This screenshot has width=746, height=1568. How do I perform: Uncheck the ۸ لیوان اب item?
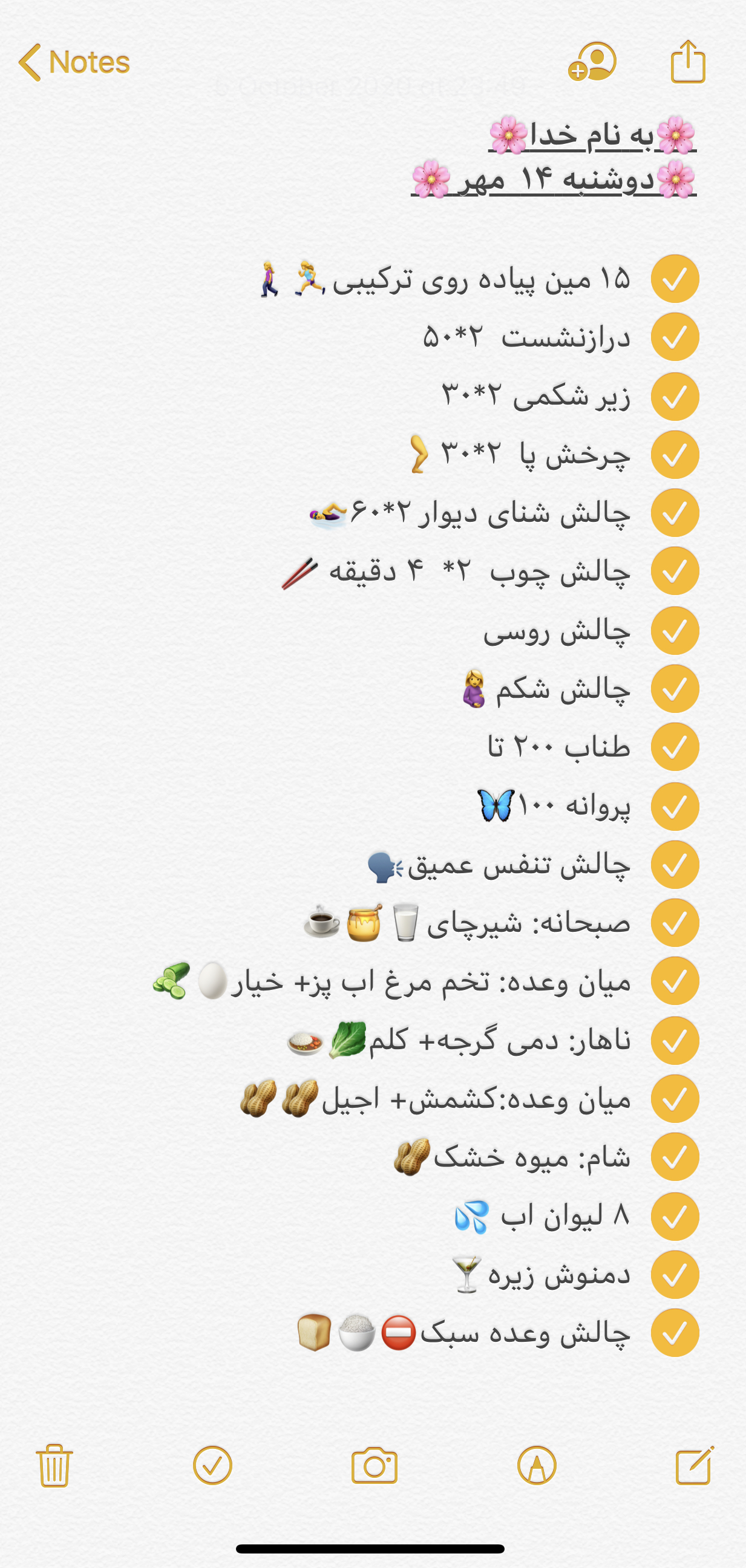[x=675, y=1217]
